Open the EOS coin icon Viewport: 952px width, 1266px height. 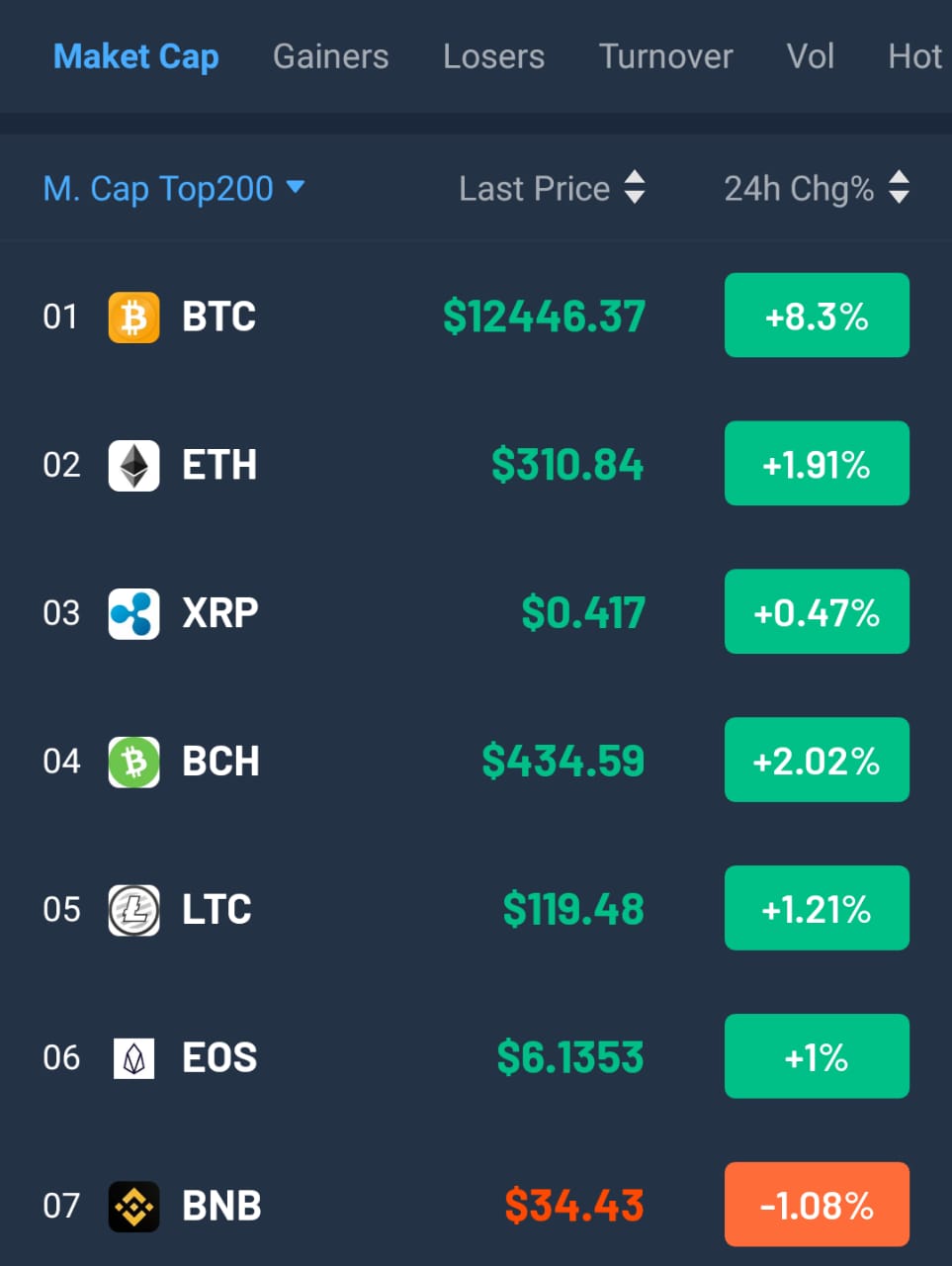pos(133,1055)
